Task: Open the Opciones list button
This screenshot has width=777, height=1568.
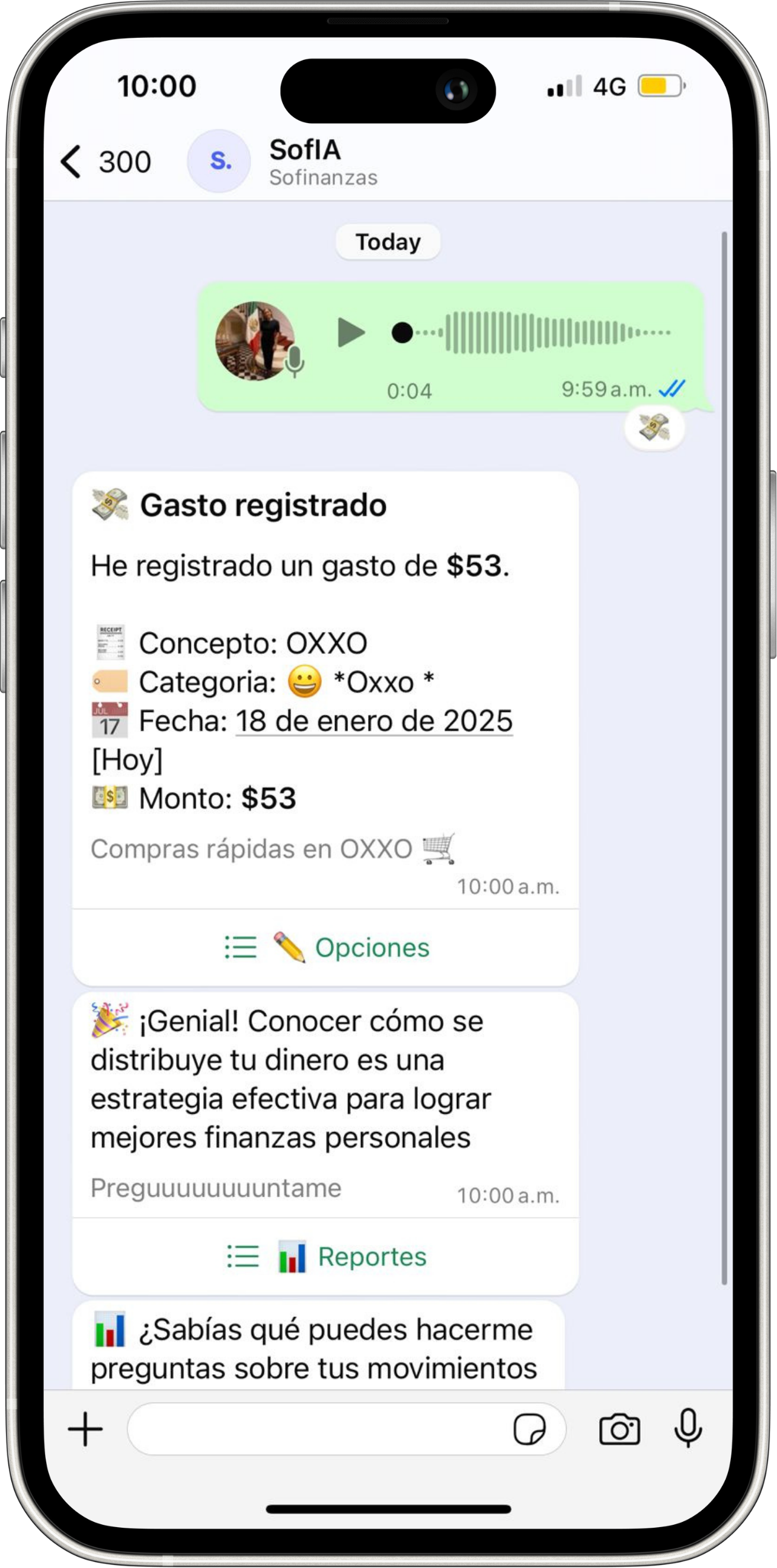Action: [327, 948]
